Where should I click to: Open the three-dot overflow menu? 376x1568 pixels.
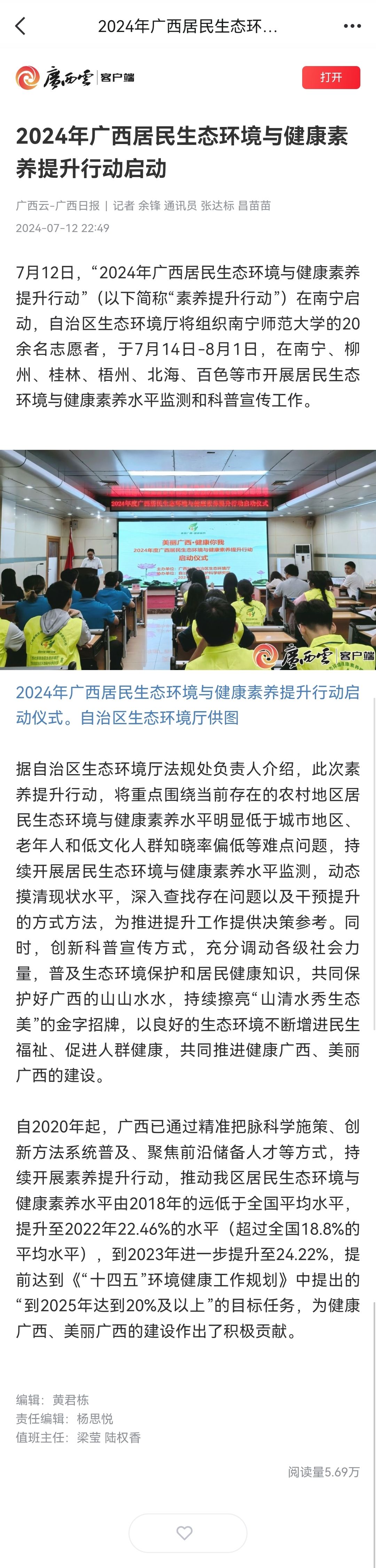coord(352,26)
